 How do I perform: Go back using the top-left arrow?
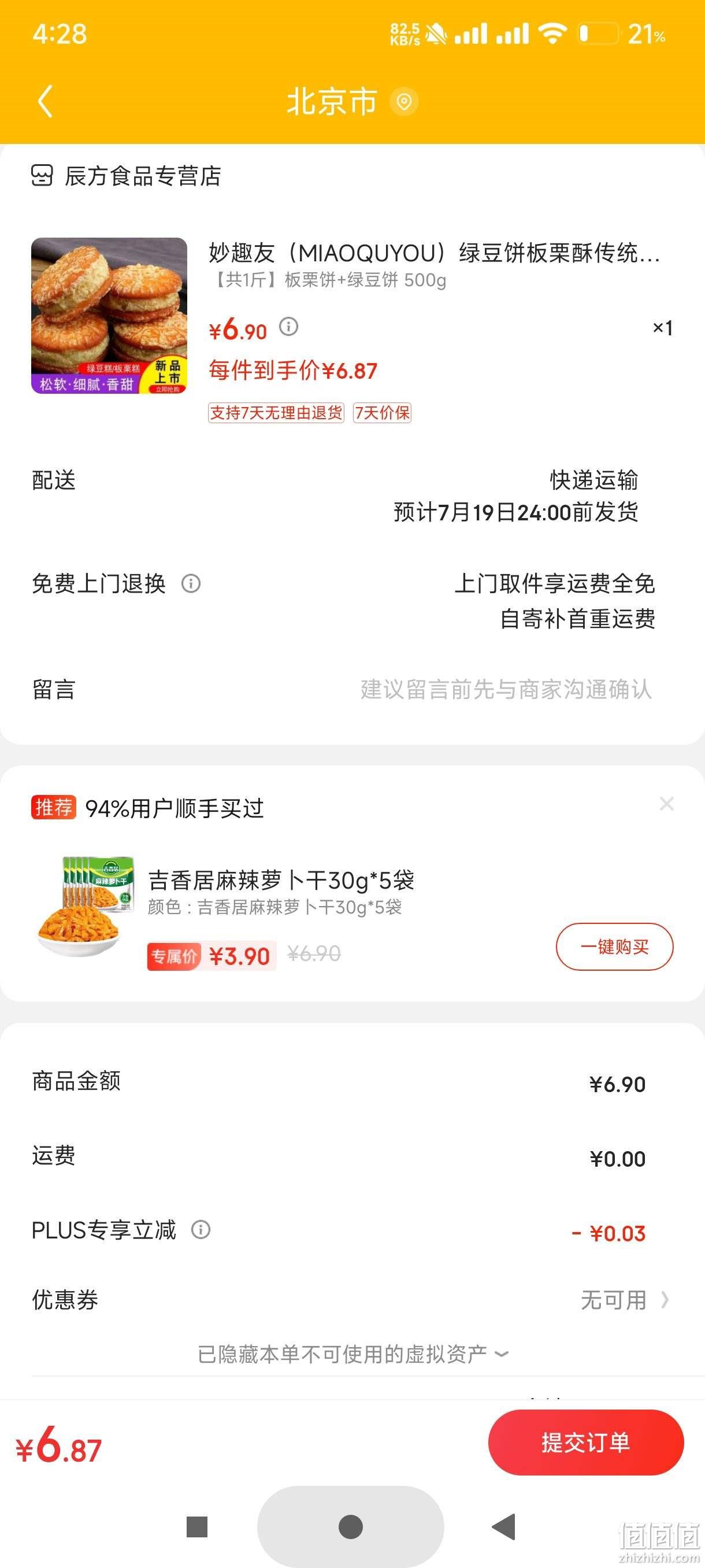tap(45, 101)
